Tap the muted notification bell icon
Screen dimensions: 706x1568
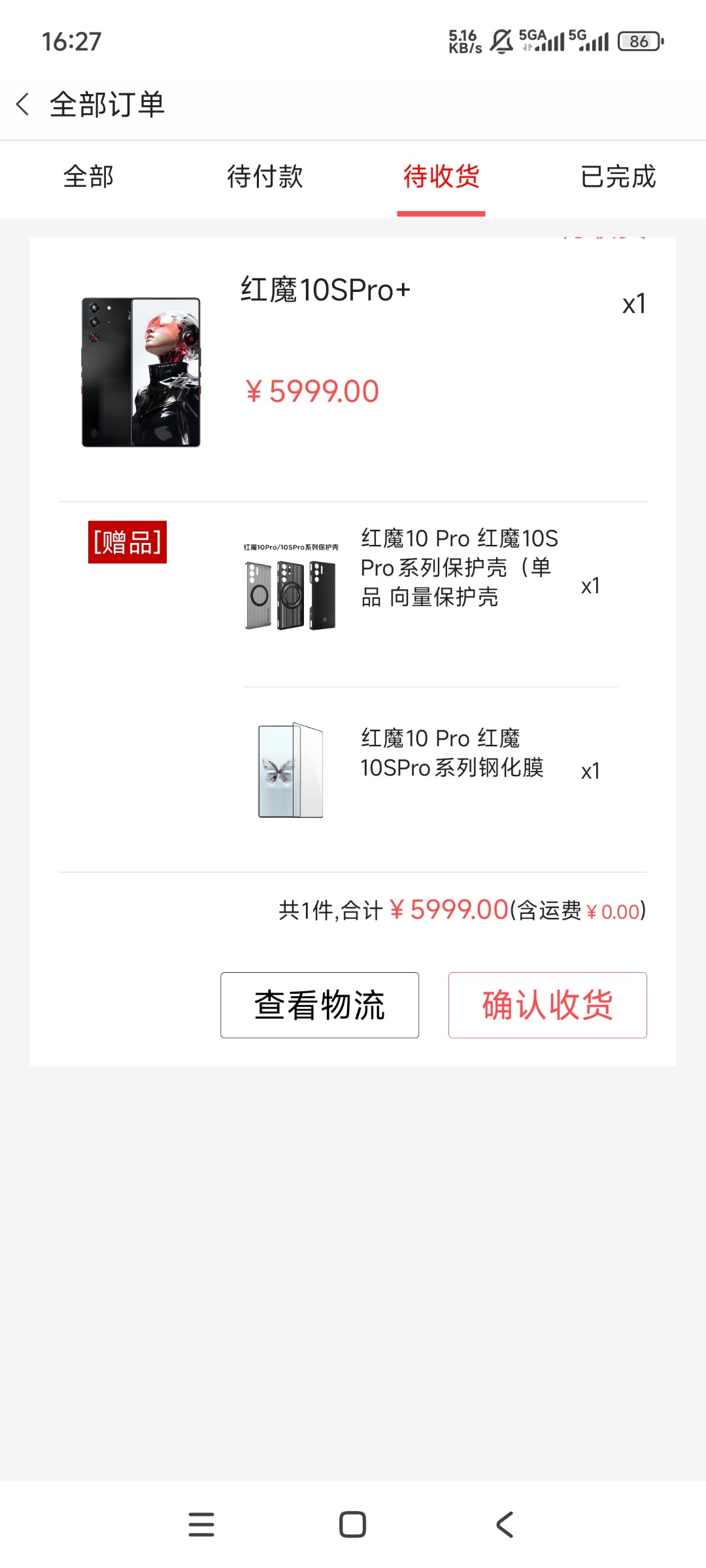point(501,41)
